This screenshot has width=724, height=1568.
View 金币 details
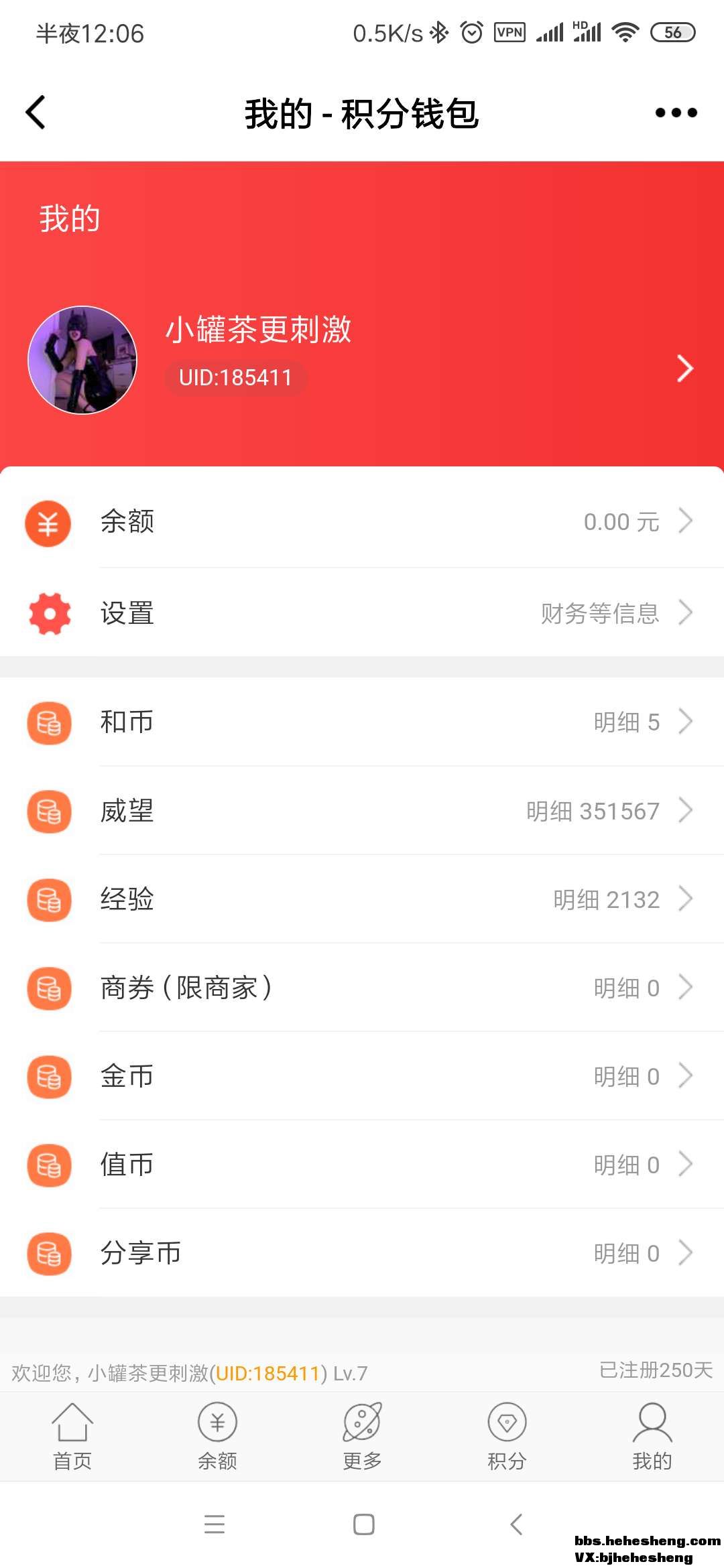click(x=362, y=1076)
